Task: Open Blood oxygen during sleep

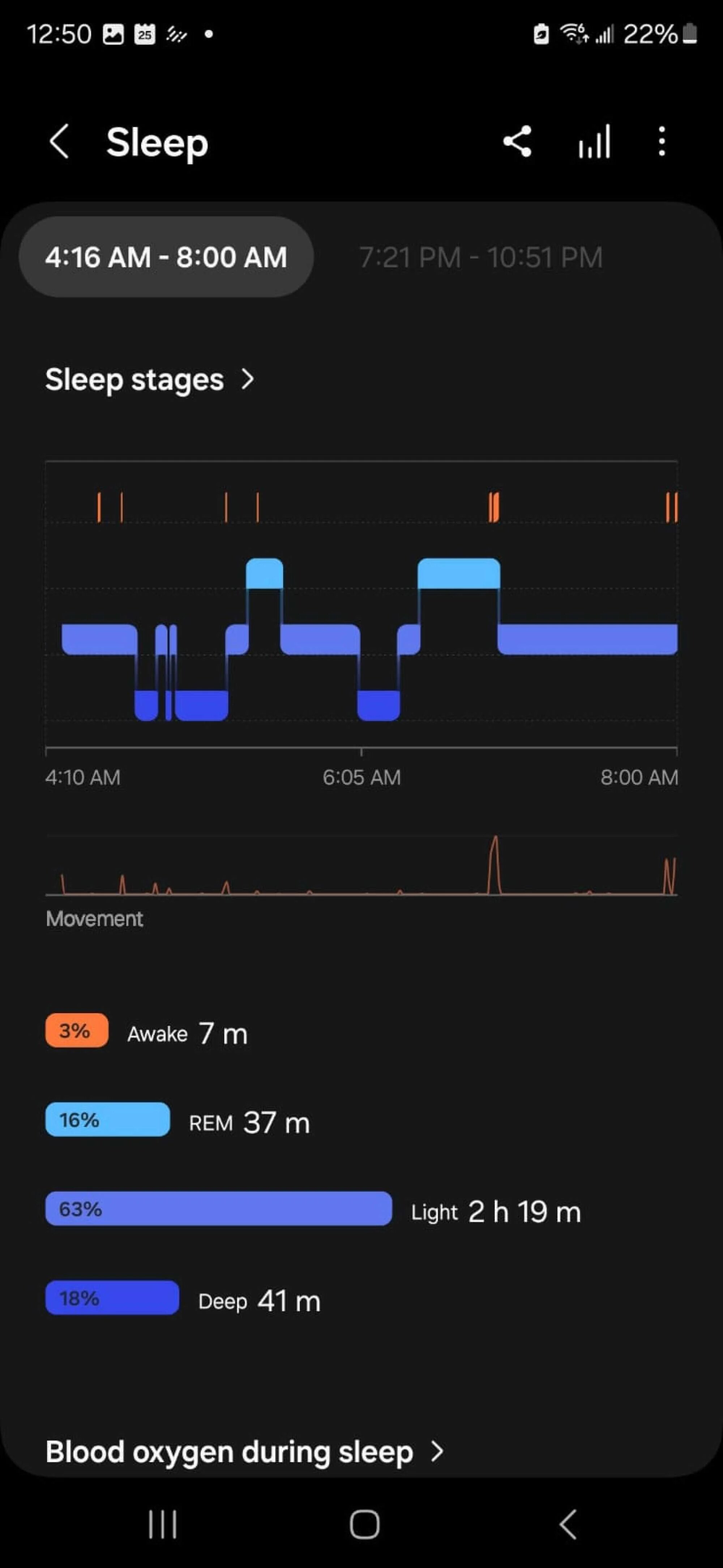Action: click(x=245, y=1452)
